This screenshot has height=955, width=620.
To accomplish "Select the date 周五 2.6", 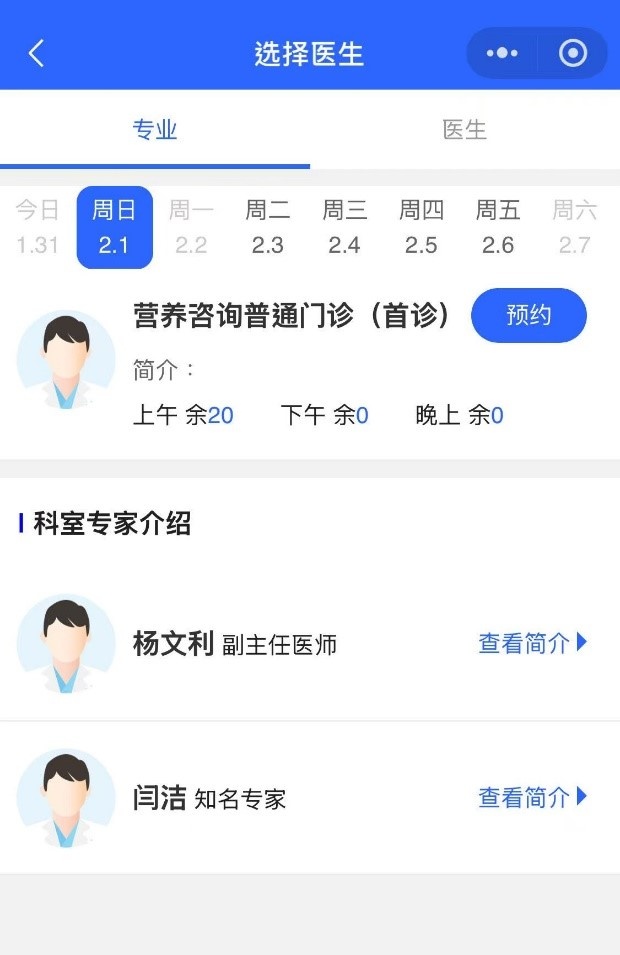I will coord(498,227).
